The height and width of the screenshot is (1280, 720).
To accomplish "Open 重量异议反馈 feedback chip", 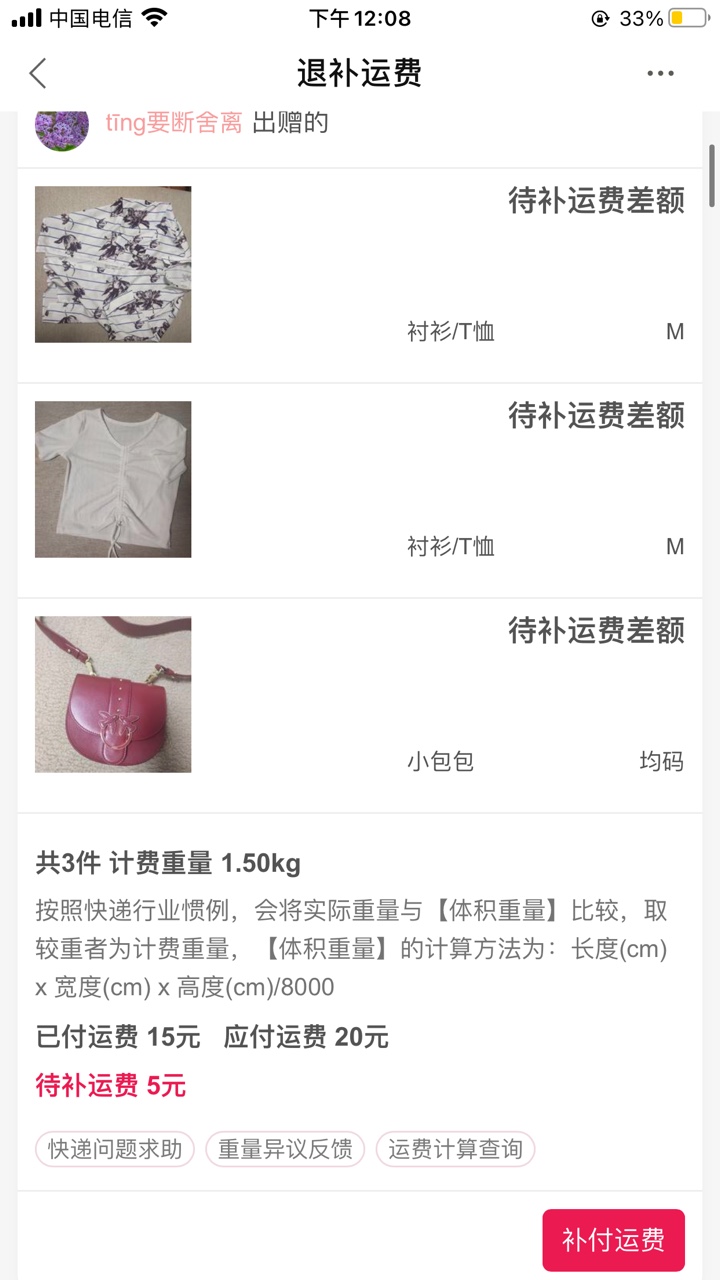I will click(x=285, y=1150).
